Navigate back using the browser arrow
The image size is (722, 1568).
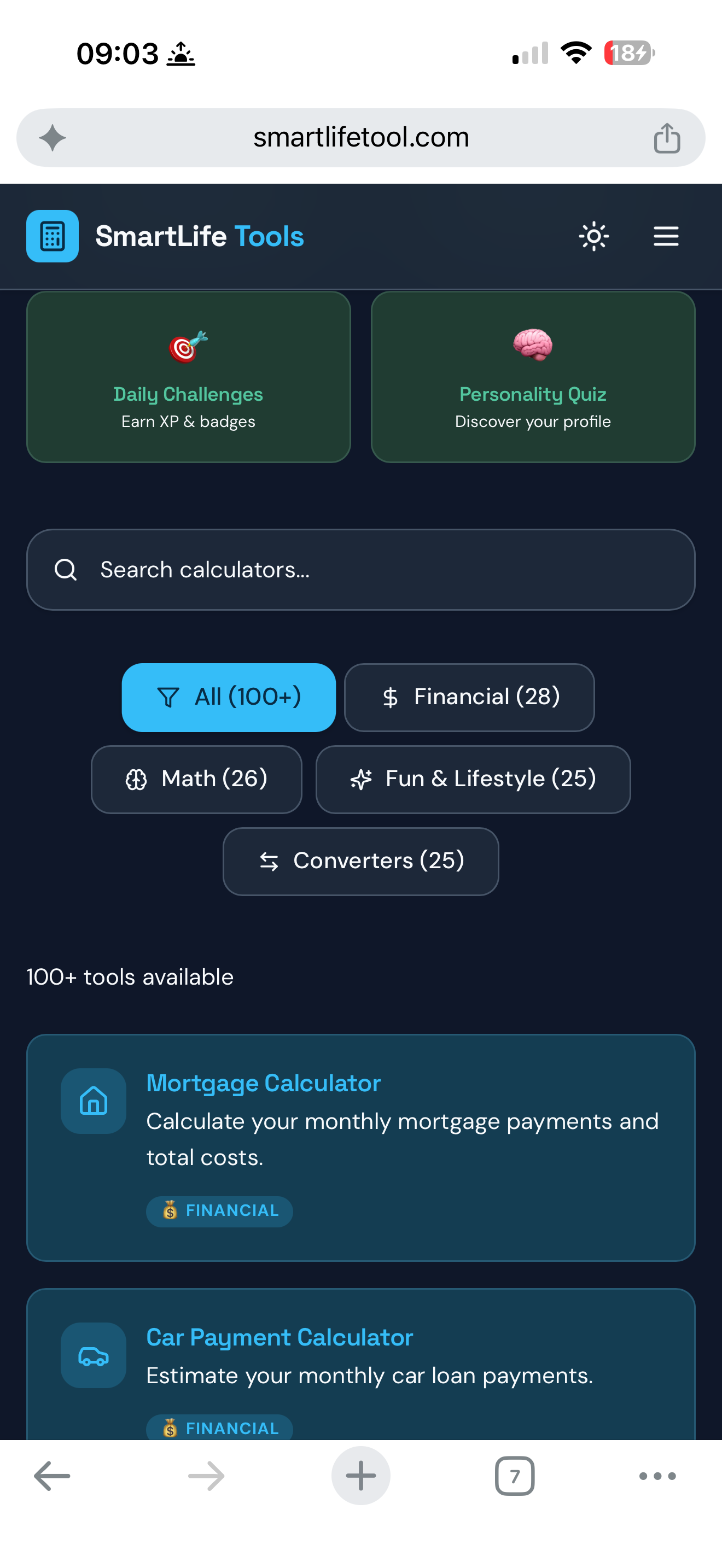[51, 1476]
